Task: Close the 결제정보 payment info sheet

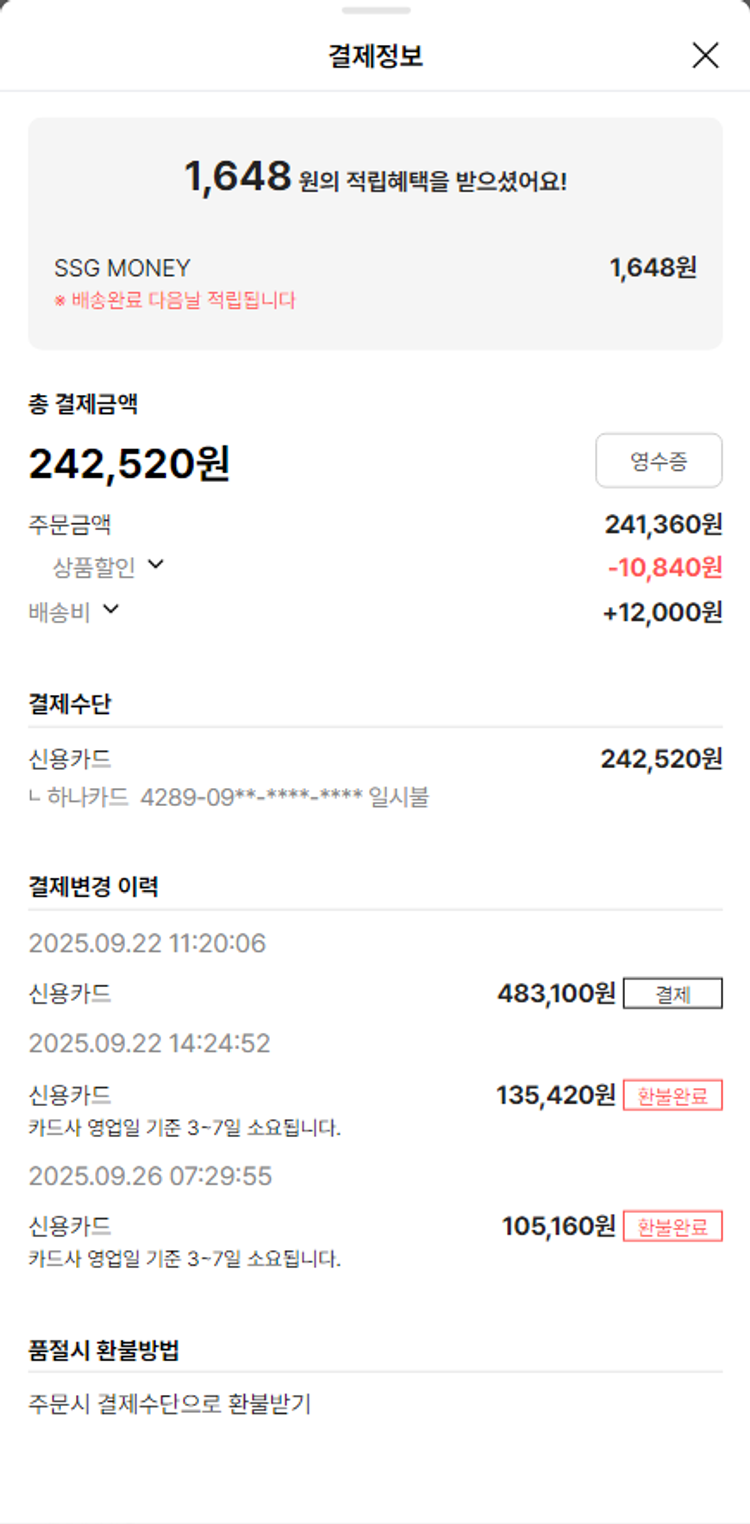Action: 705,55
